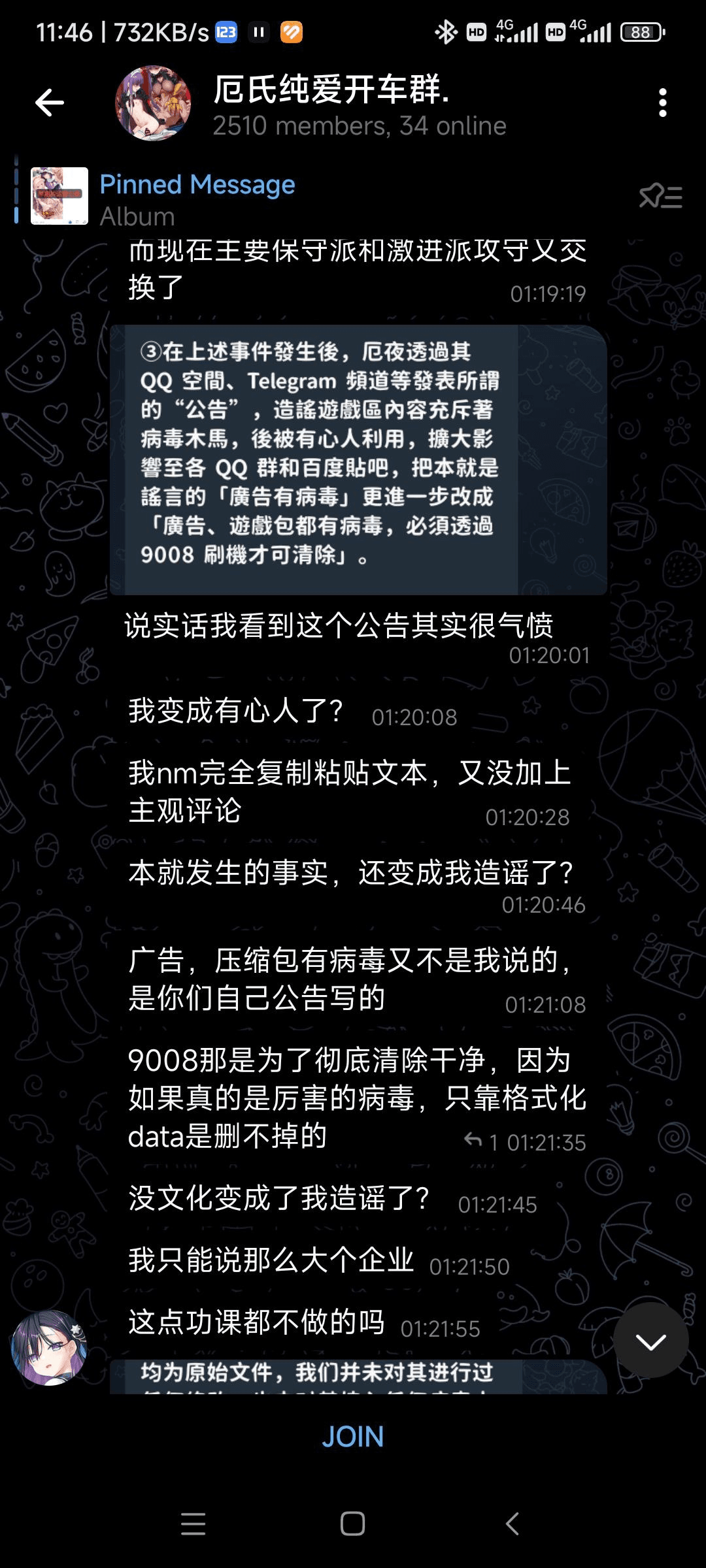Join the group with JOIN

click(x=353, y=1436)
